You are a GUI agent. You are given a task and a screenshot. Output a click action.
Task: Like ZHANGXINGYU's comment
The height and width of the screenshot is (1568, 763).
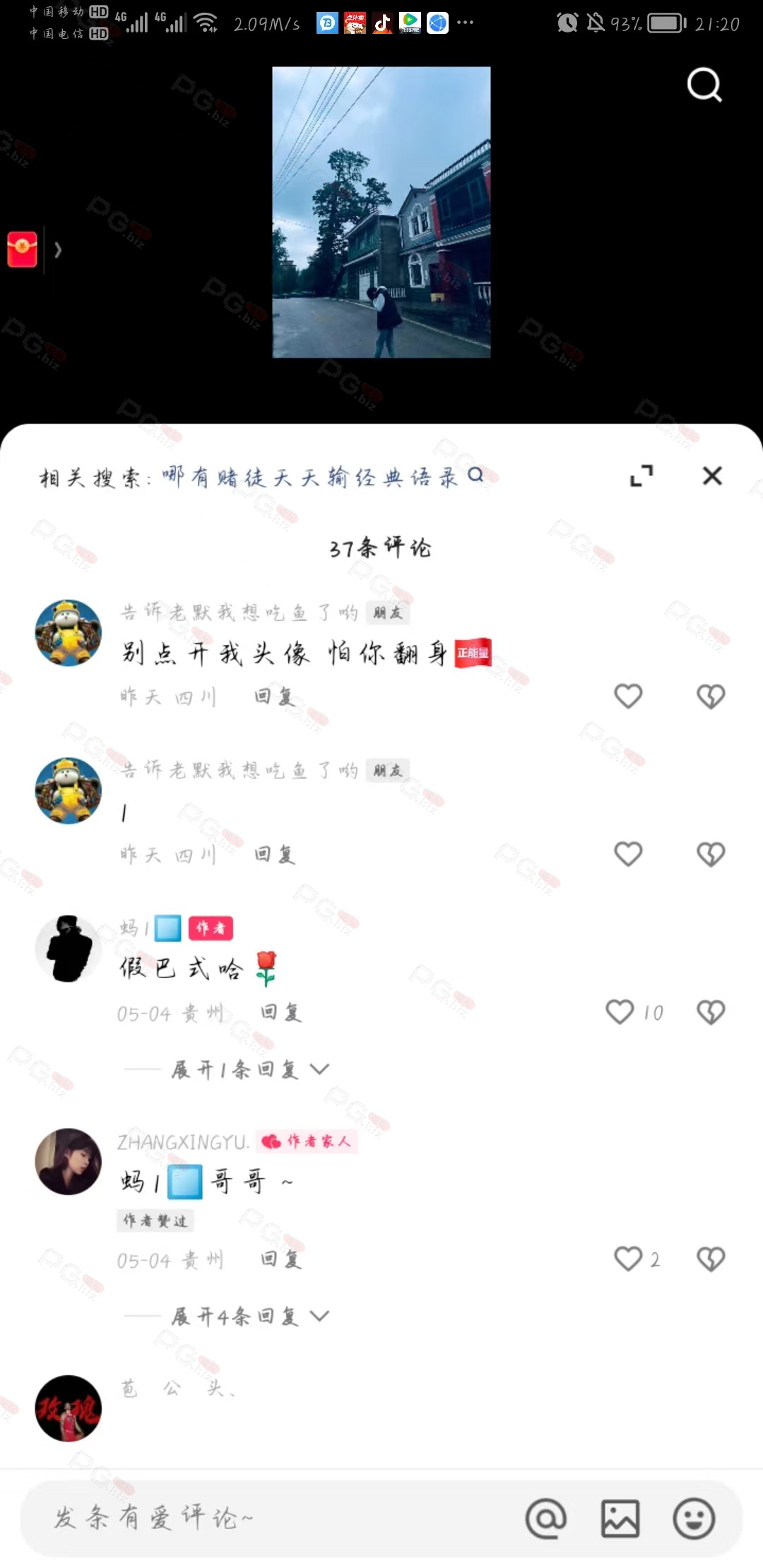[x=628, y=1258]
